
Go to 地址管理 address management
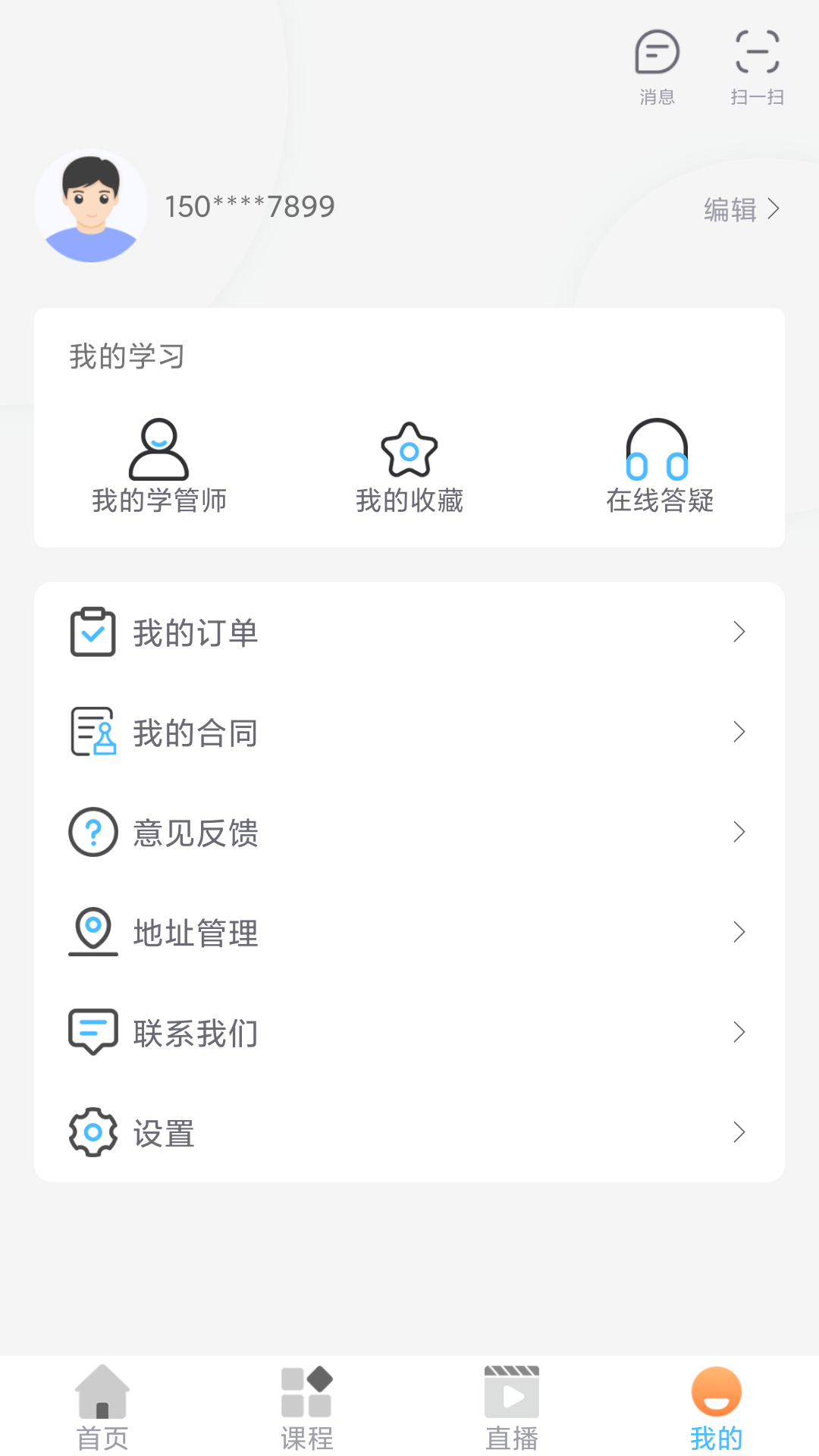pyautogui.click(x=409, y=933)
